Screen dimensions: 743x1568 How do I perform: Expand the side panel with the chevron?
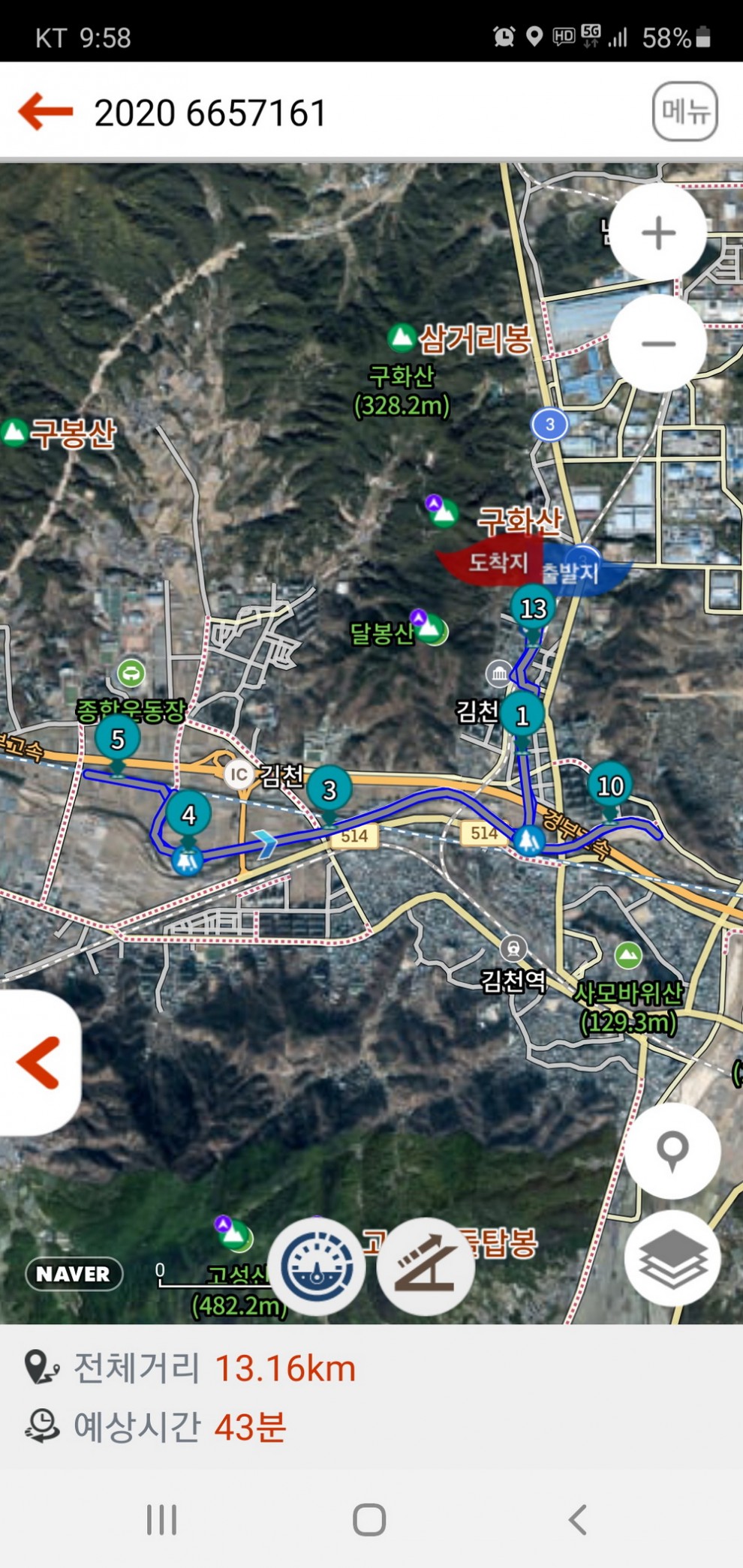click(39, 1062)
